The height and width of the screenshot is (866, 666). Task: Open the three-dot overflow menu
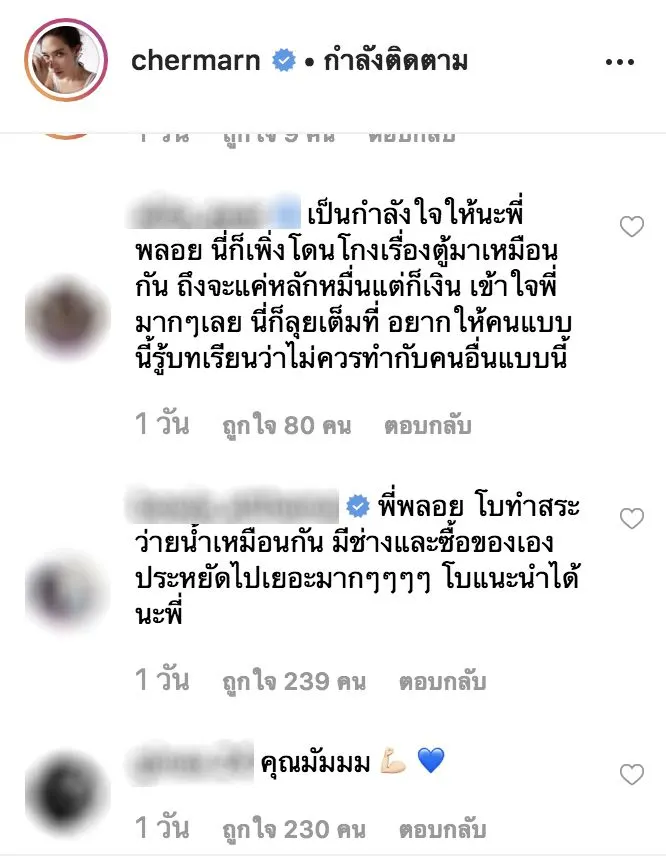620,61
